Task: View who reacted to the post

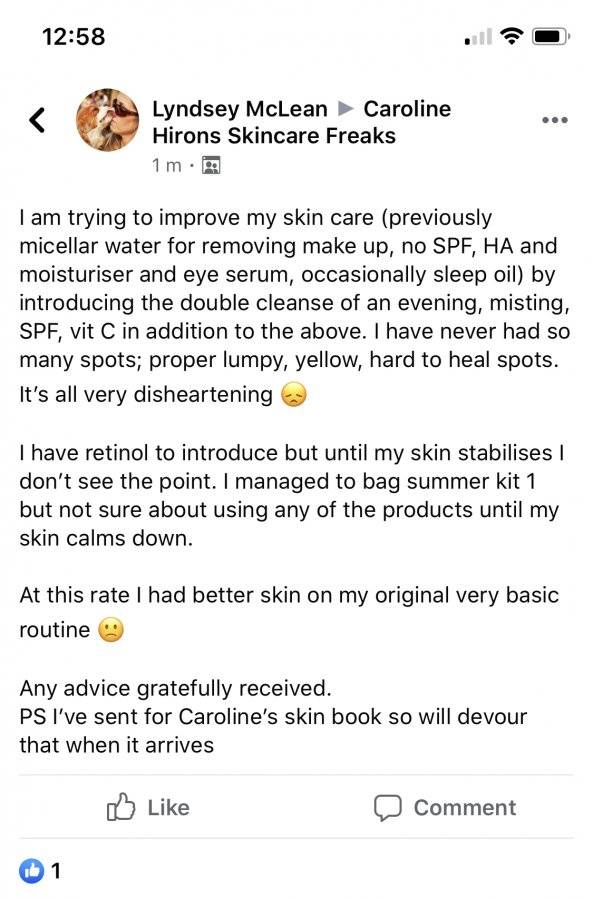Action: point(40,871)
